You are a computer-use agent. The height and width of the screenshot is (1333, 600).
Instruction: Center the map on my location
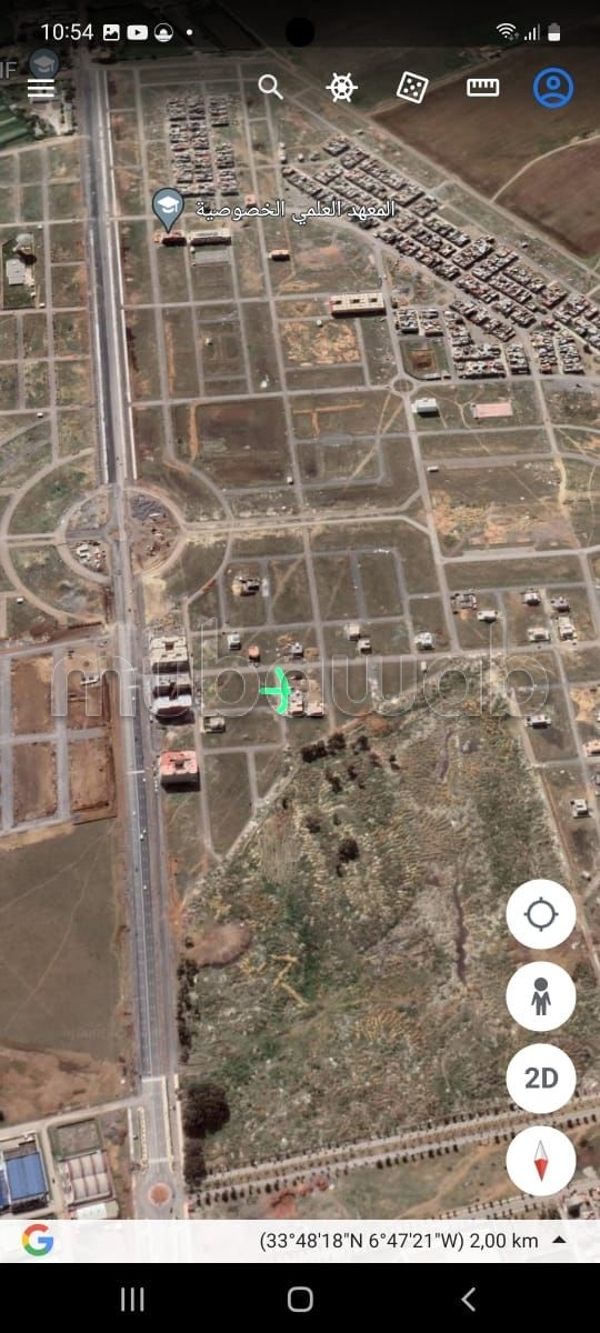[x=541, y=914]
